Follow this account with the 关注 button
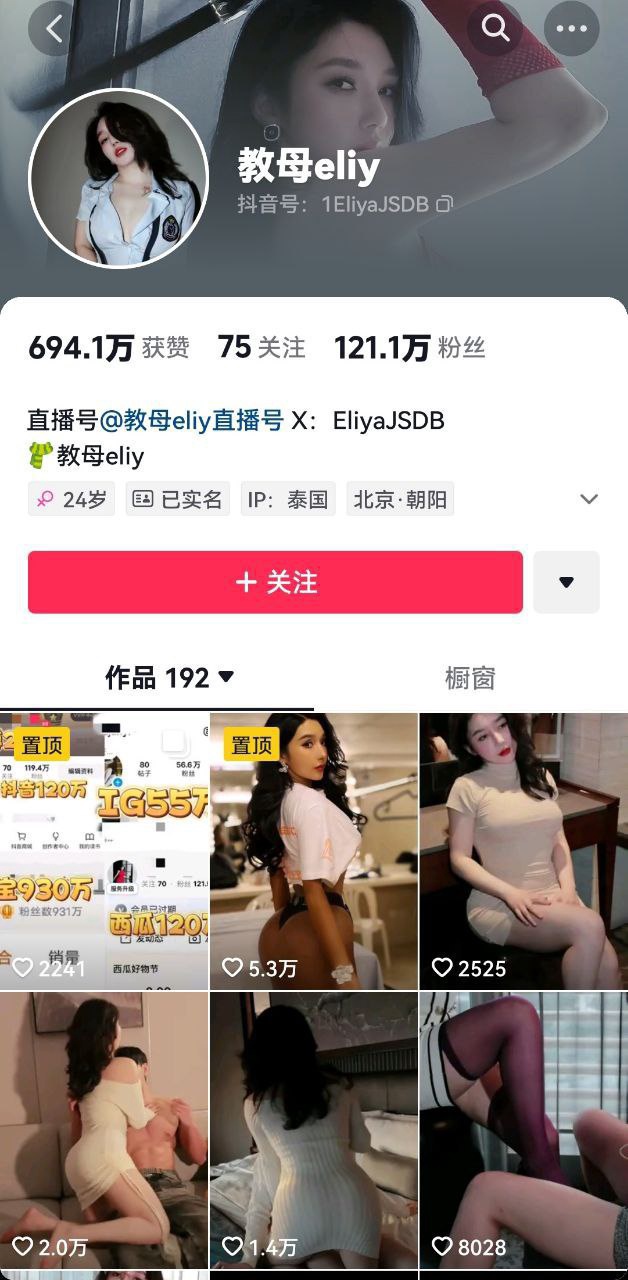Image resolution: width=628 pixels, height=1280 pixels. 275,582
